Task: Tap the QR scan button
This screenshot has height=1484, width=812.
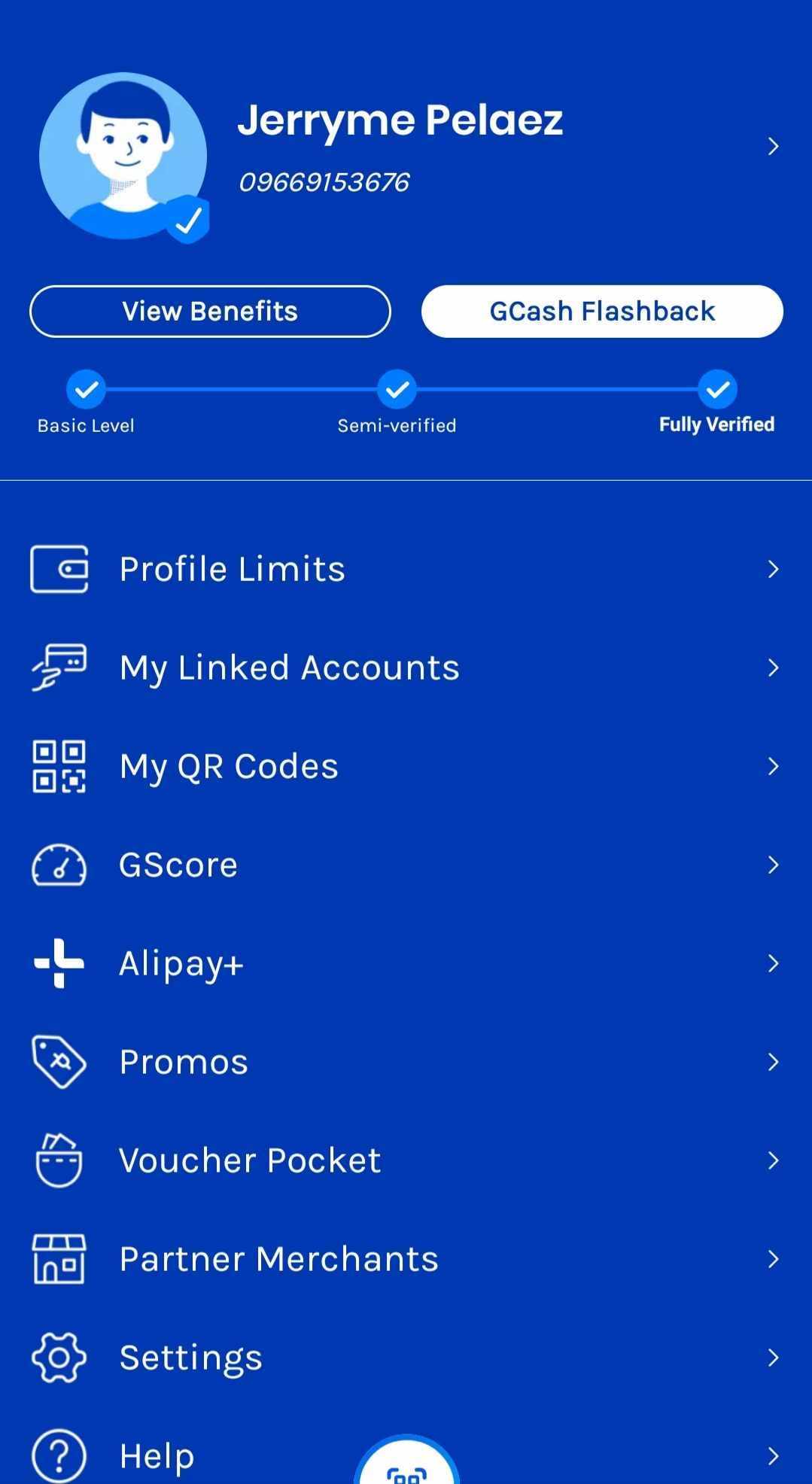Action: click(406, 1467)
